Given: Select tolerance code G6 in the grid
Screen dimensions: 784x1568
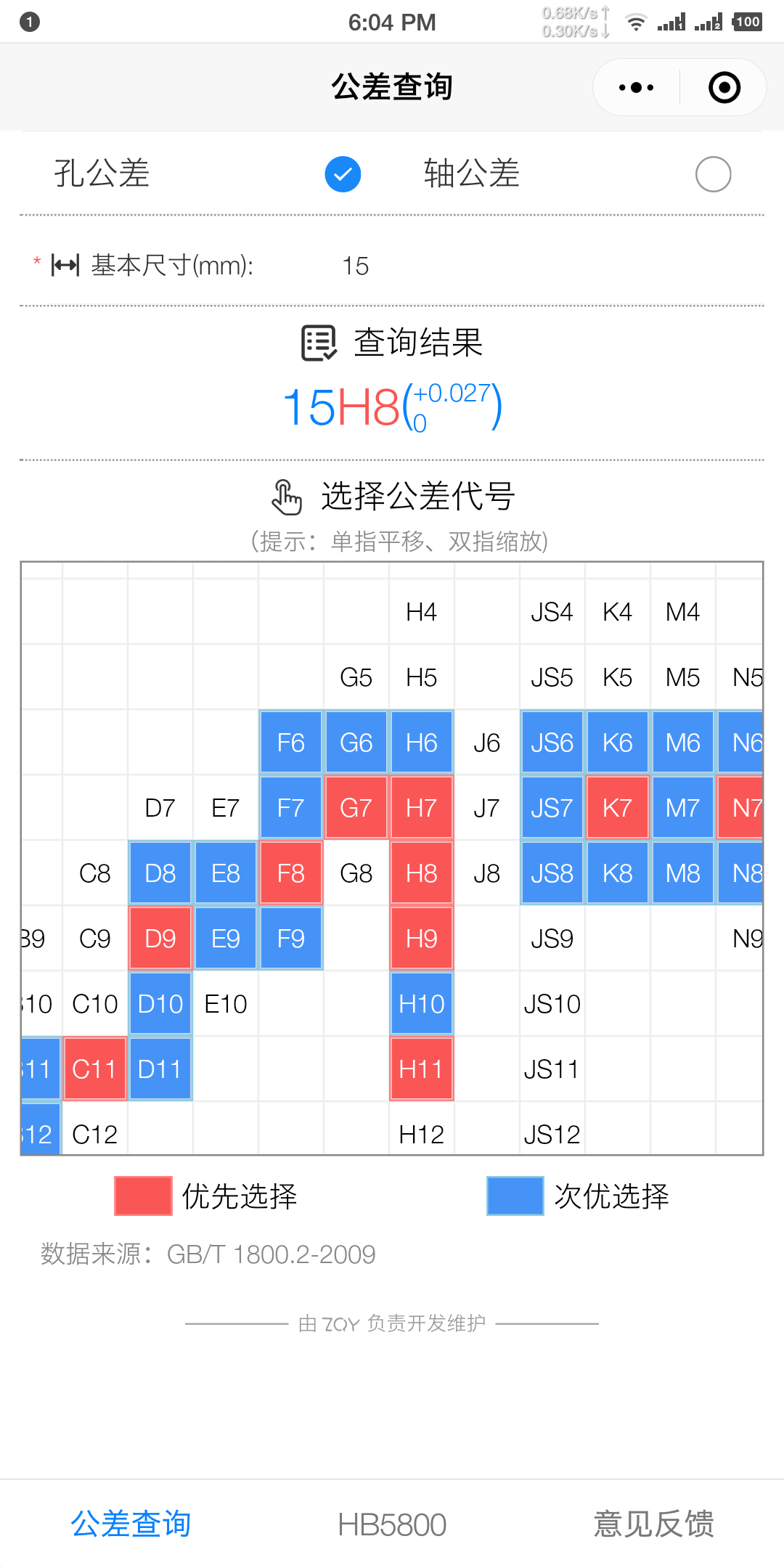Looking at the screenshot, I should 356,743.
